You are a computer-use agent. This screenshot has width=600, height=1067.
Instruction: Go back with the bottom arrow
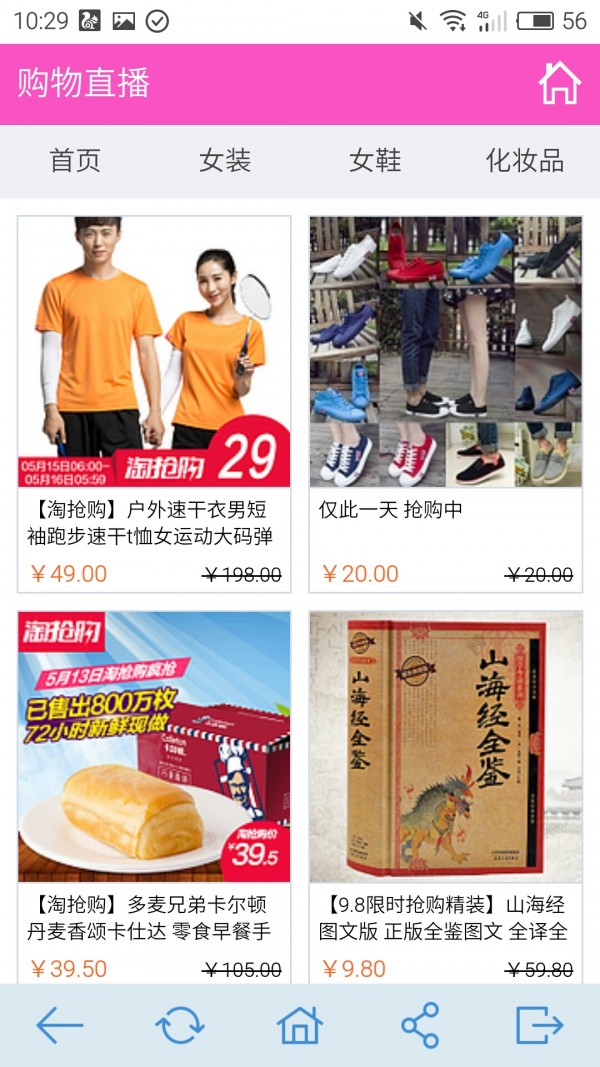click(60, 1025)
